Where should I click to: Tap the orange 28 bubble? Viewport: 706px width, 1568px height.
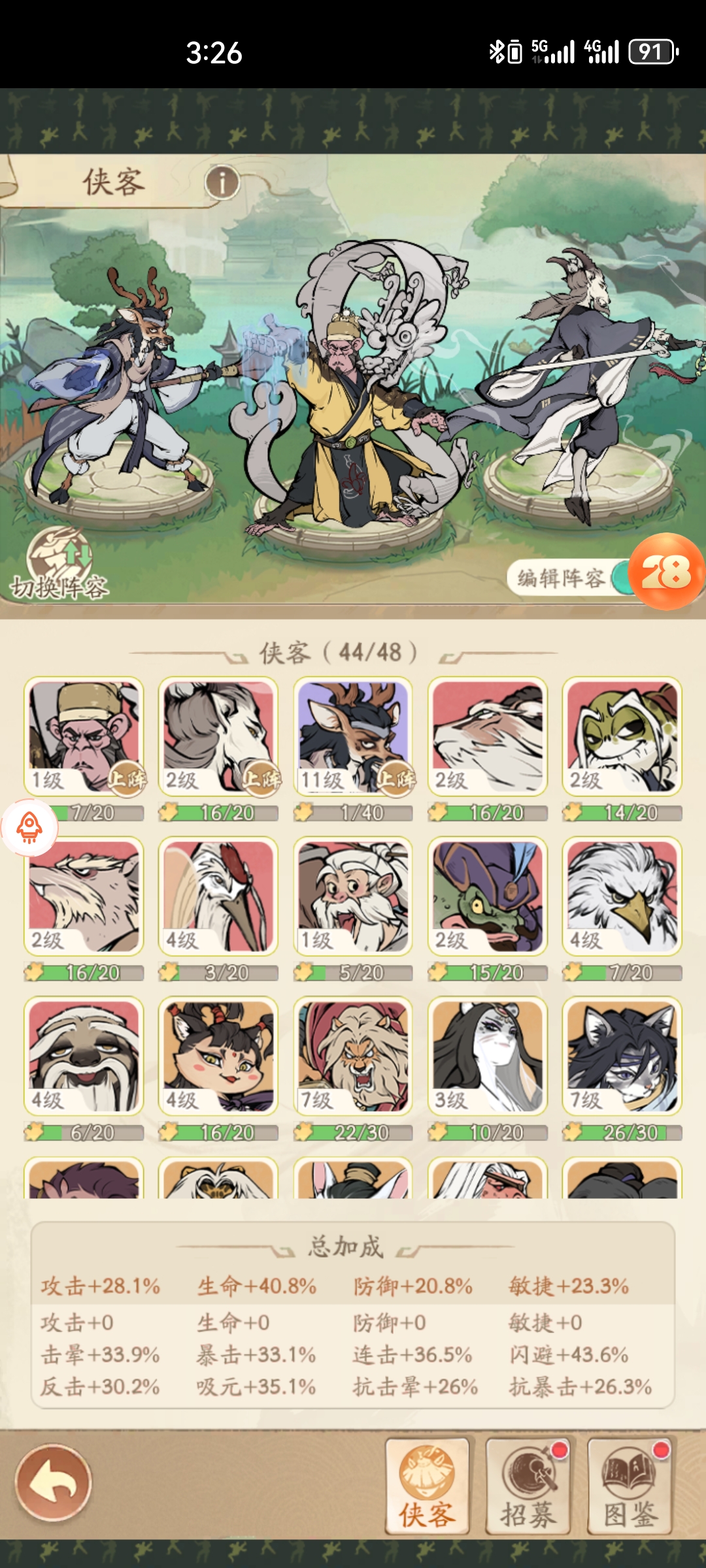665,572
